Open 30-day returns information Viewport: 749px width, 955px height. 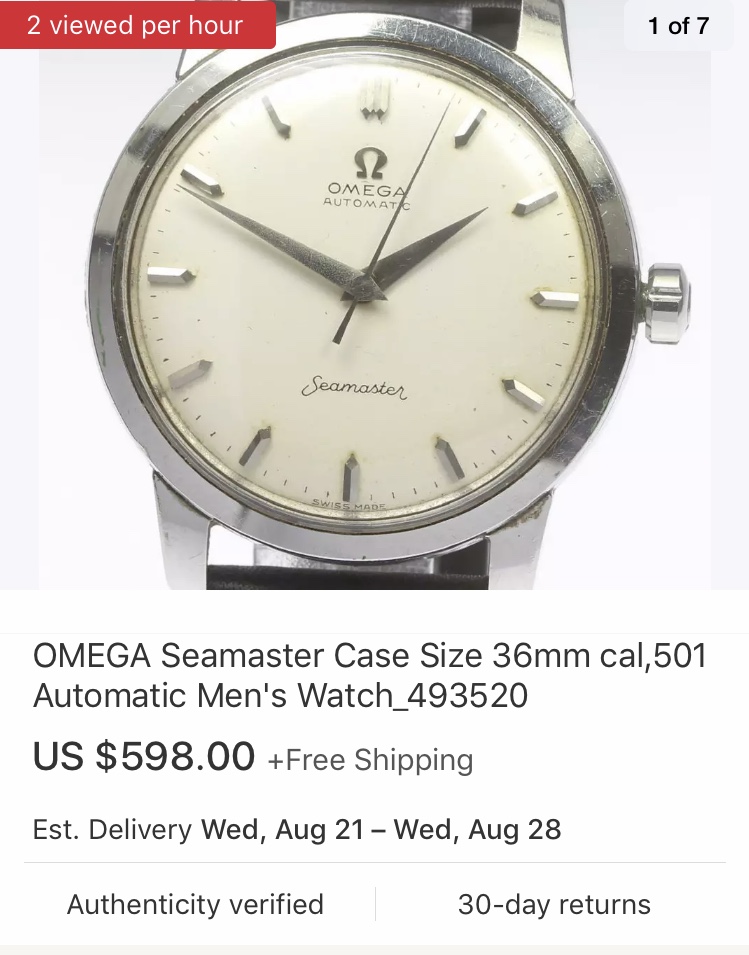(x=554, y=905)
